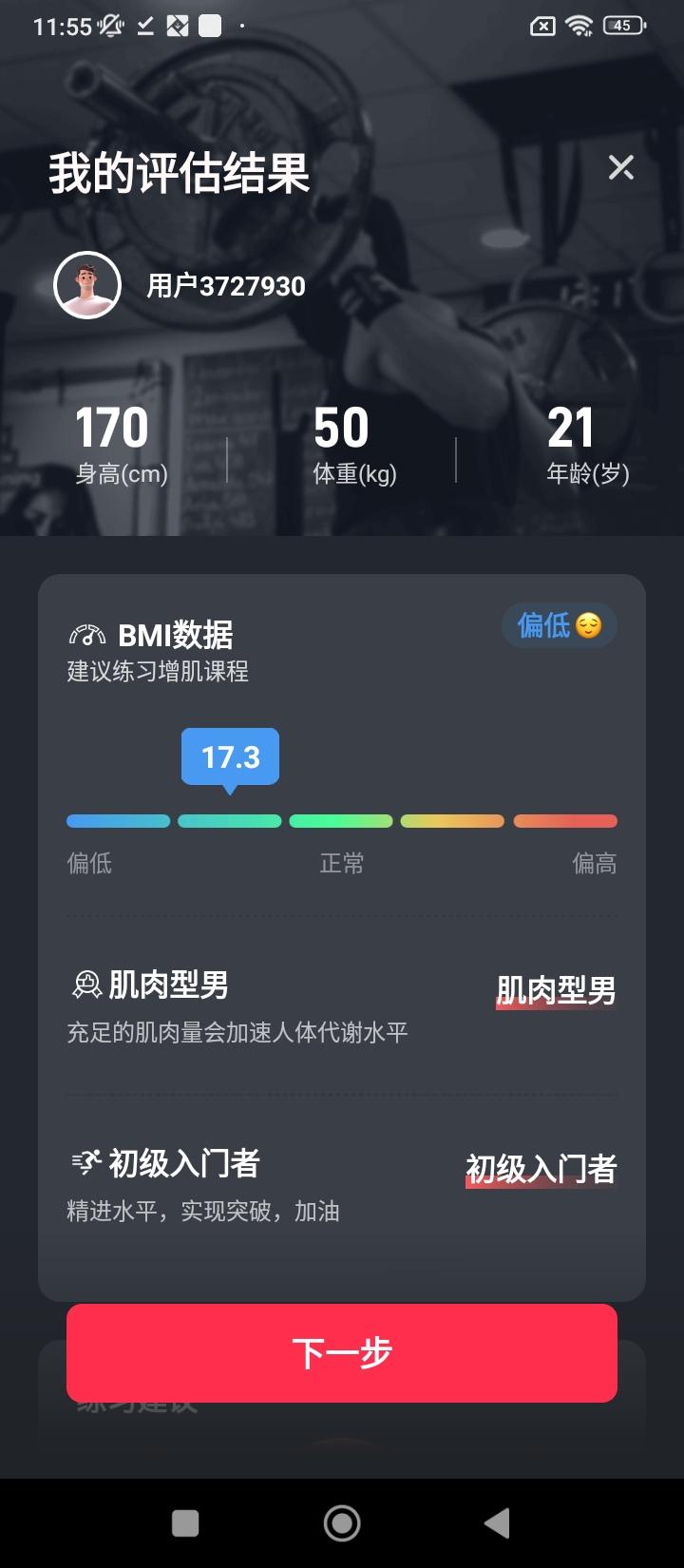The height and width of the screenshot is (1568, 684).
Task: Tap the 偏低😌 status badge
Action: point(559,625)
